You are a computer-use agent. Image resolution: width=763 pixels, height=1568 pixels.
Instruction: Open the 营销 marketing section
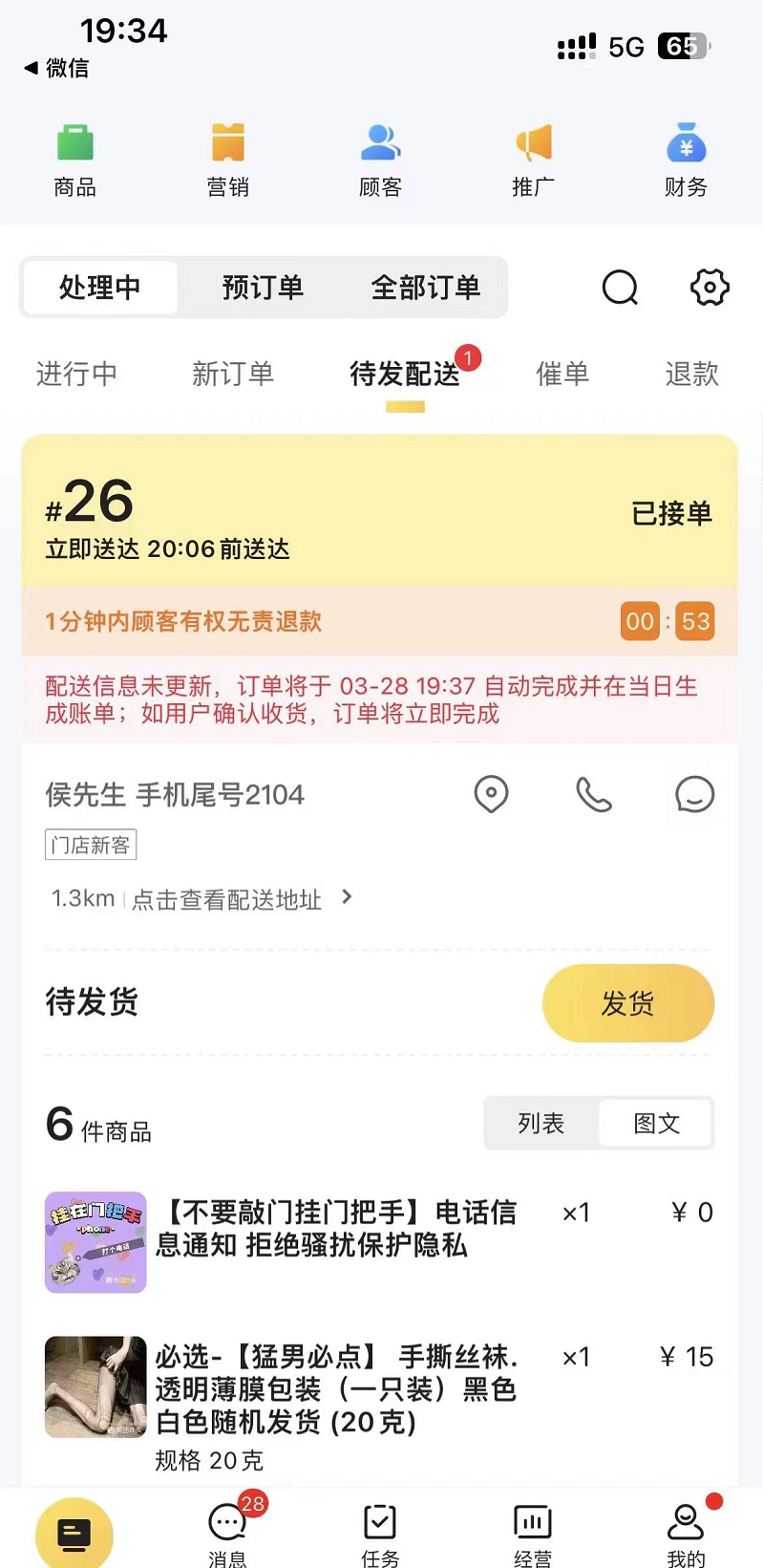tap(228, 160)
